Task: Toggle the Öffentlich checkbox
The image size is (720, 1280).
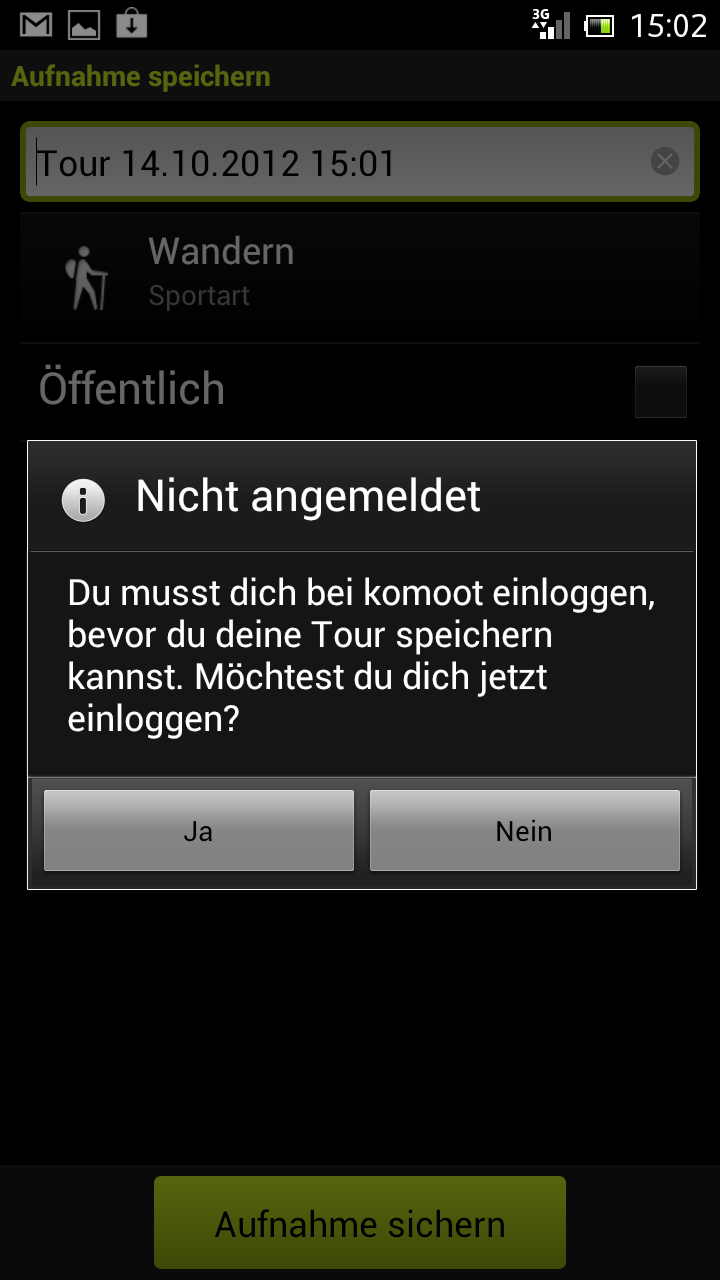Action: [x=660, y=391]
